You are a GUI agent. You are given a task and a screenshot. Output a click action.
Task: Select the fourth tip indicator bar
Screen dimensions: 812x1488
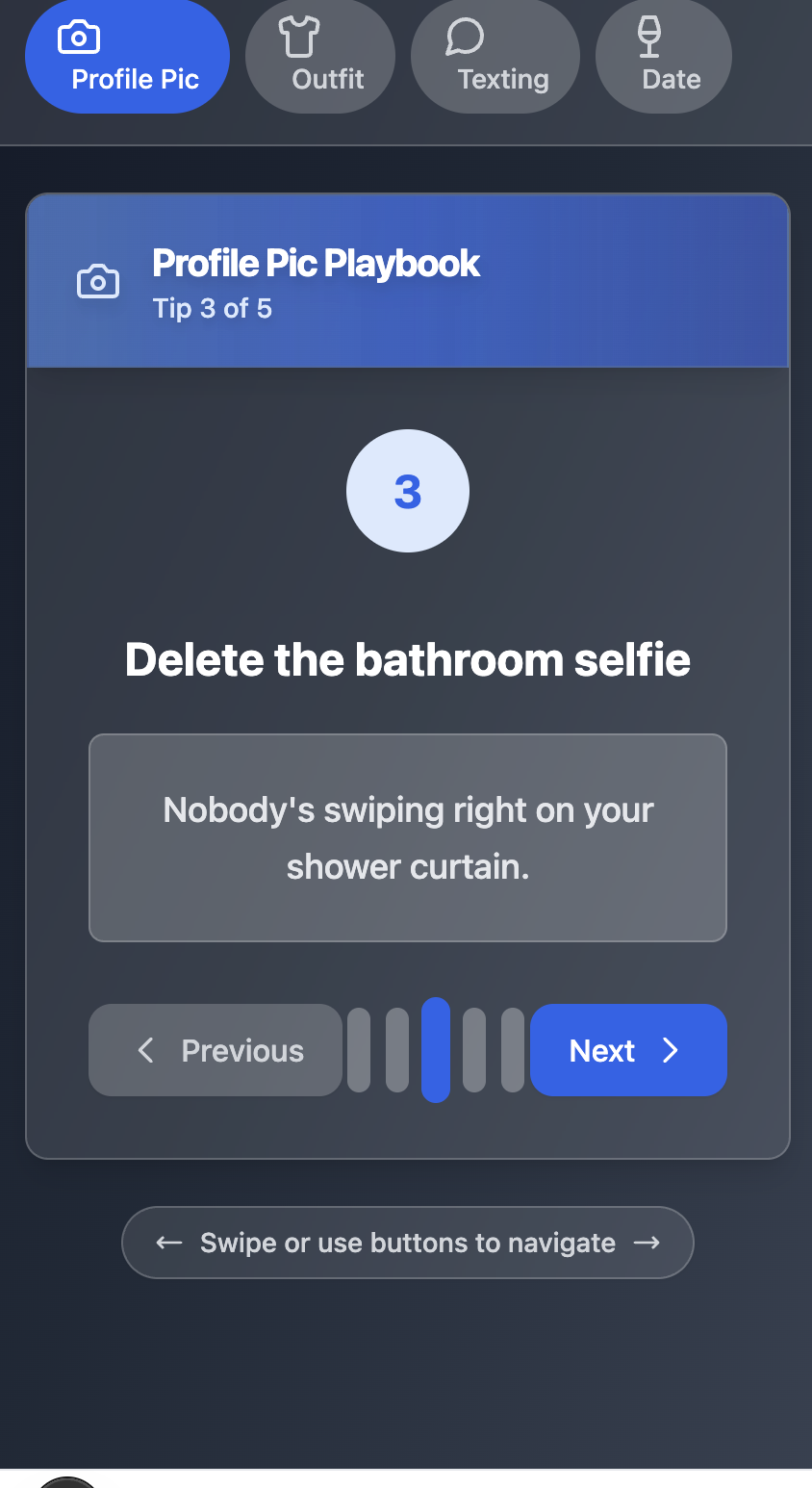[x=474, y=1050]
